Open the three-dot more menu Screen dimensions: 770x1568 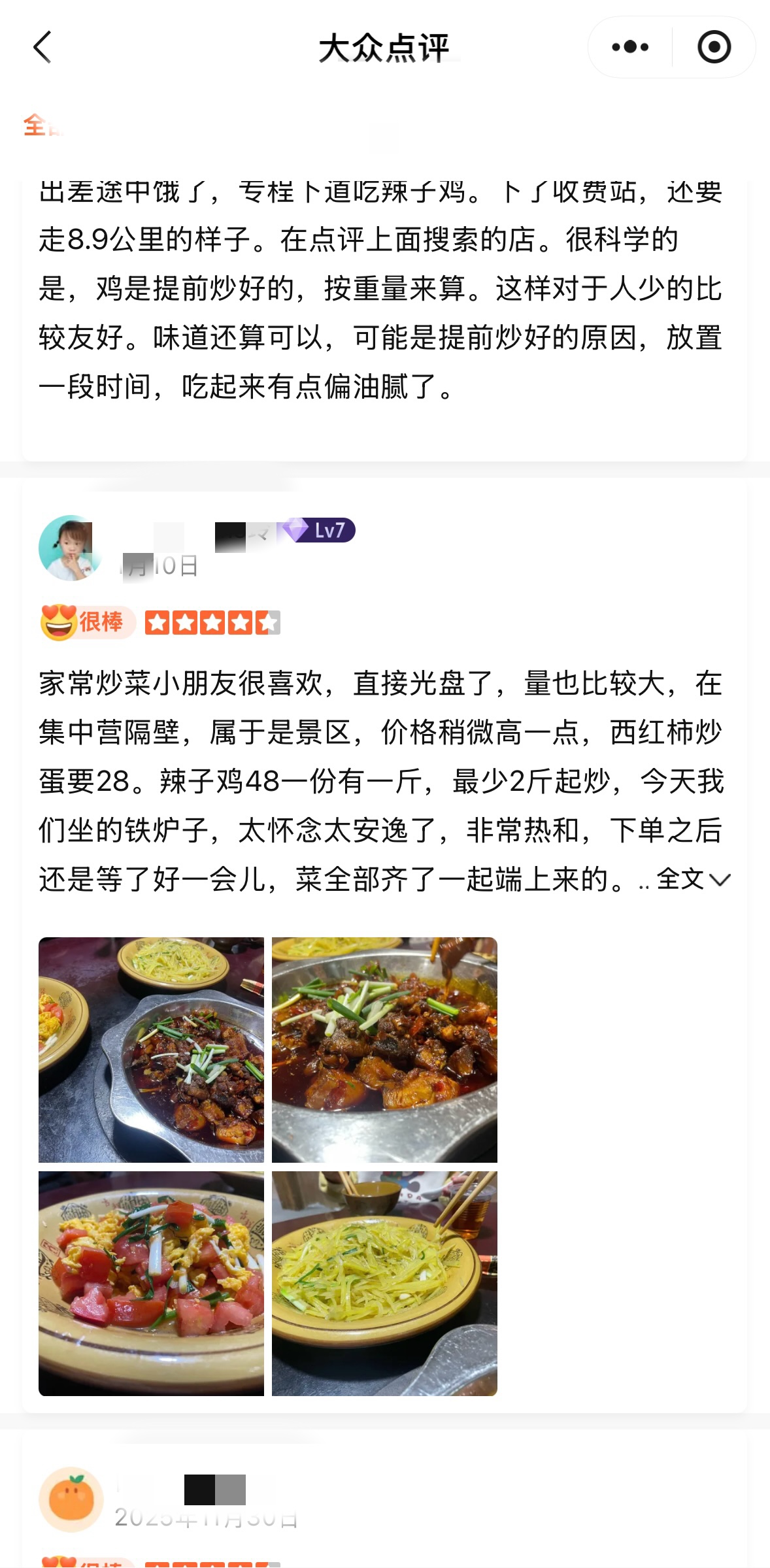(x=630, y=47)
